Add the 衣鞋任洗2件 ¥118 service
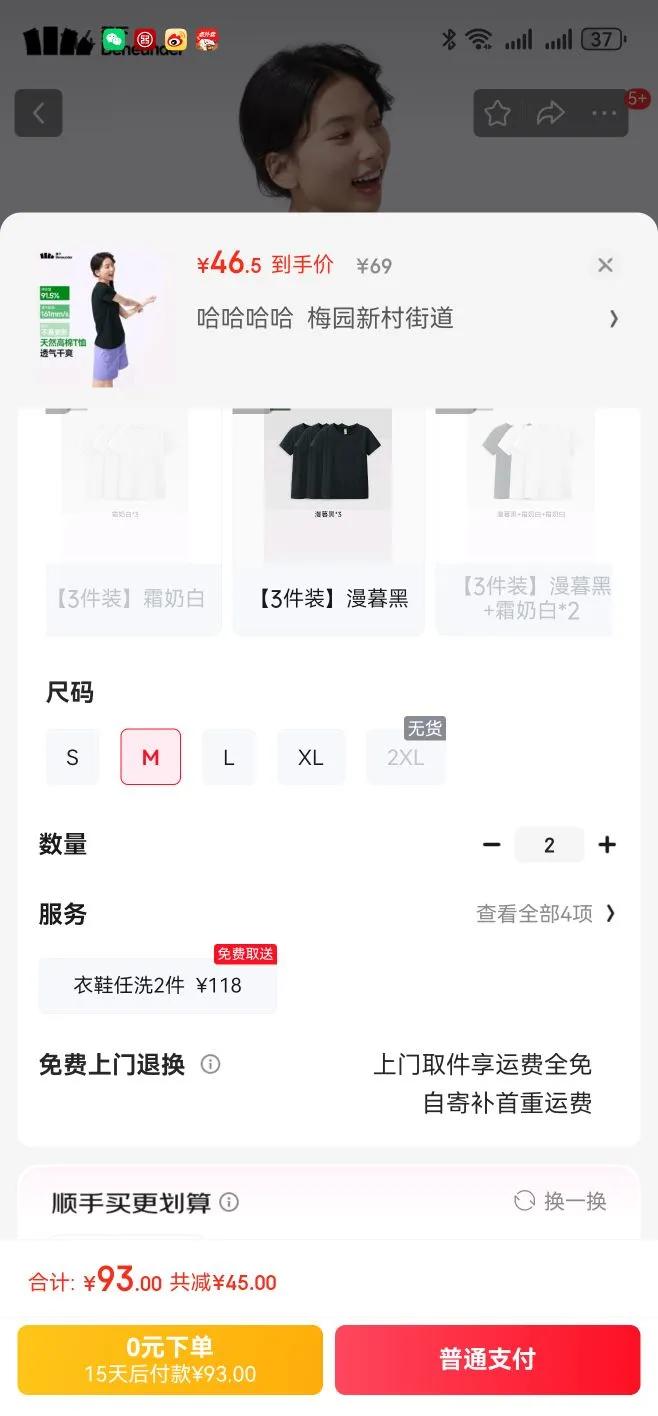Screen dimensions: 658x1416 coord(157,985)
